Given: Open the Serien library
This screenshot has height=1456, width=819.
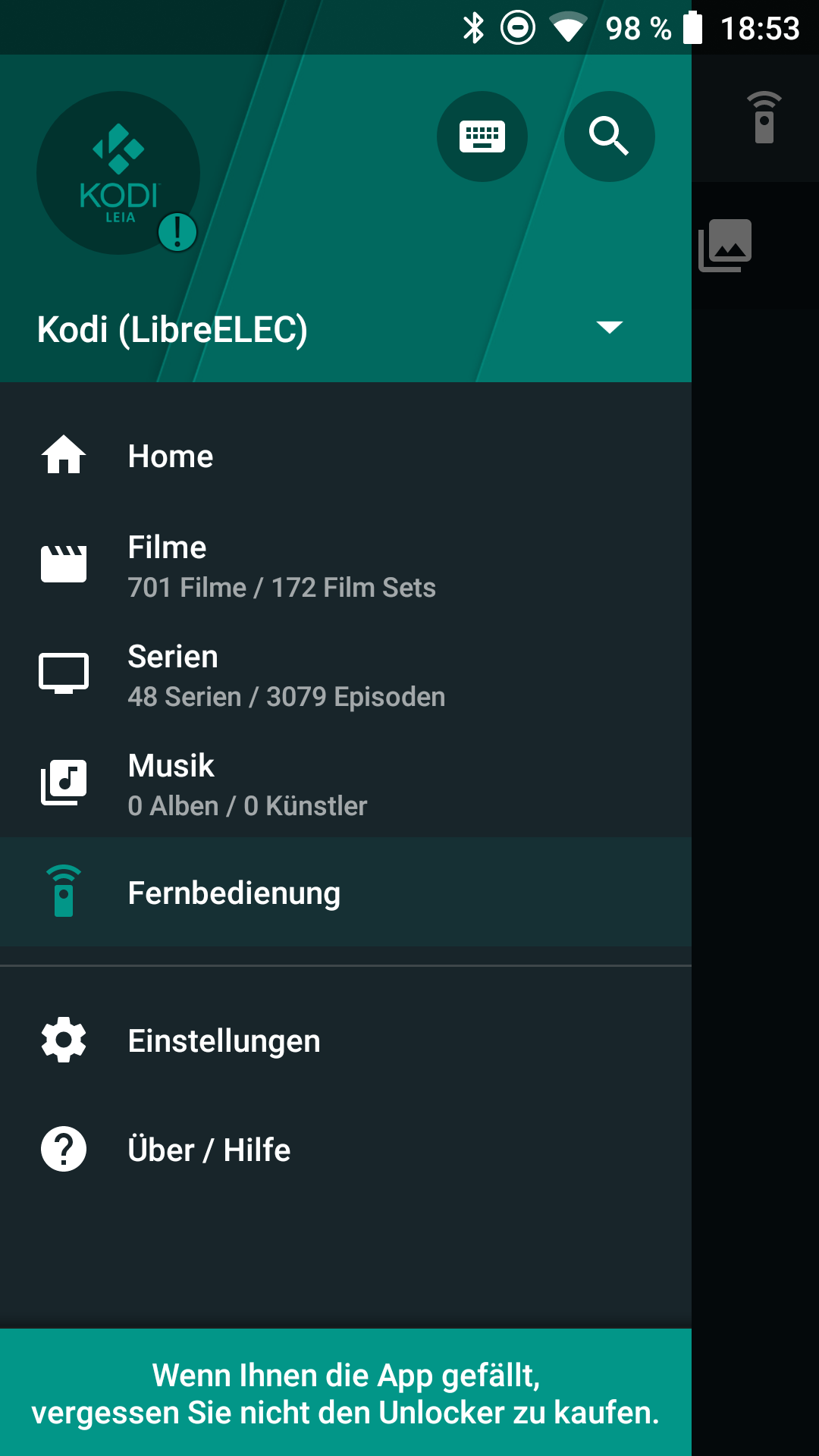Looking at the screenshot, I should pyautogui.click(x=346, y=674).
